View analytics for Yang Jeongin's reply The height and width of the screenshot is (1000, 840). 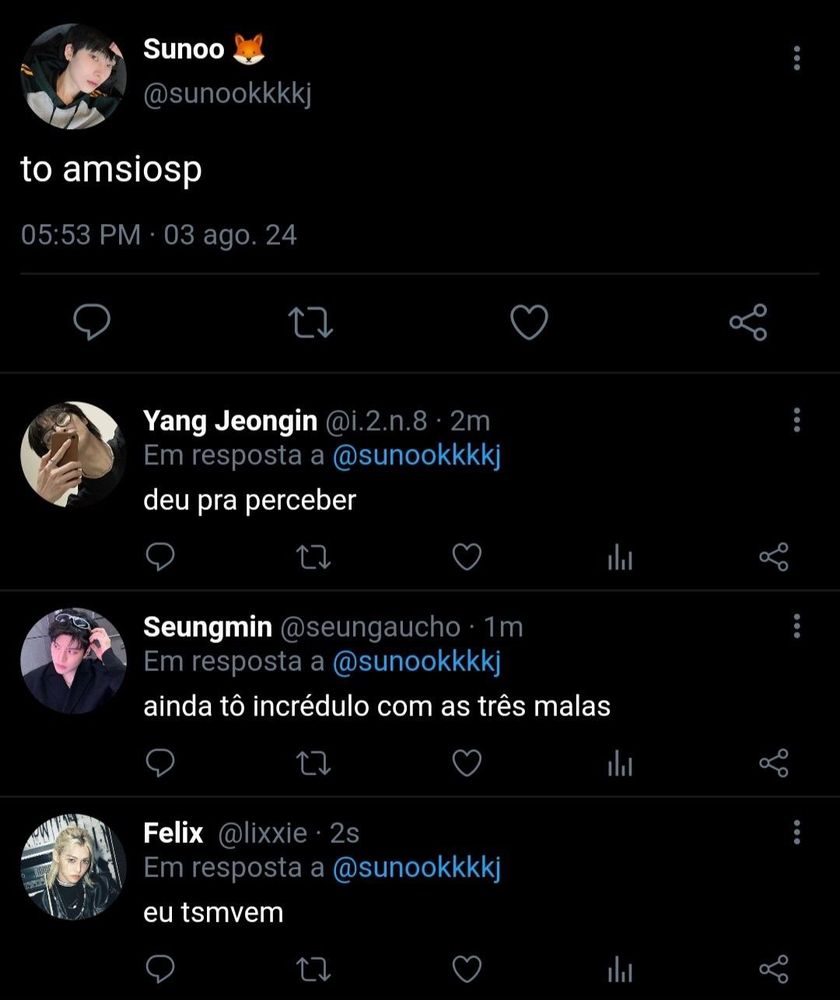[620, 558]
